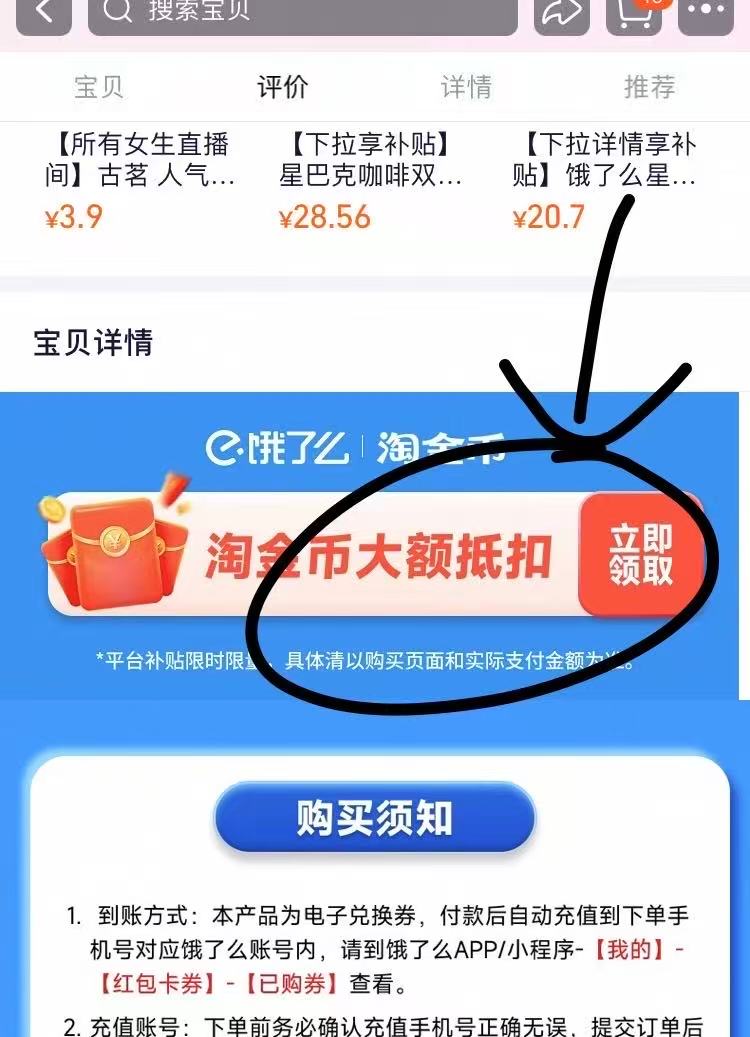Switch to the 评价 tab
Viewport: 750px width, 1037px height.
click(x=283, y=87)
